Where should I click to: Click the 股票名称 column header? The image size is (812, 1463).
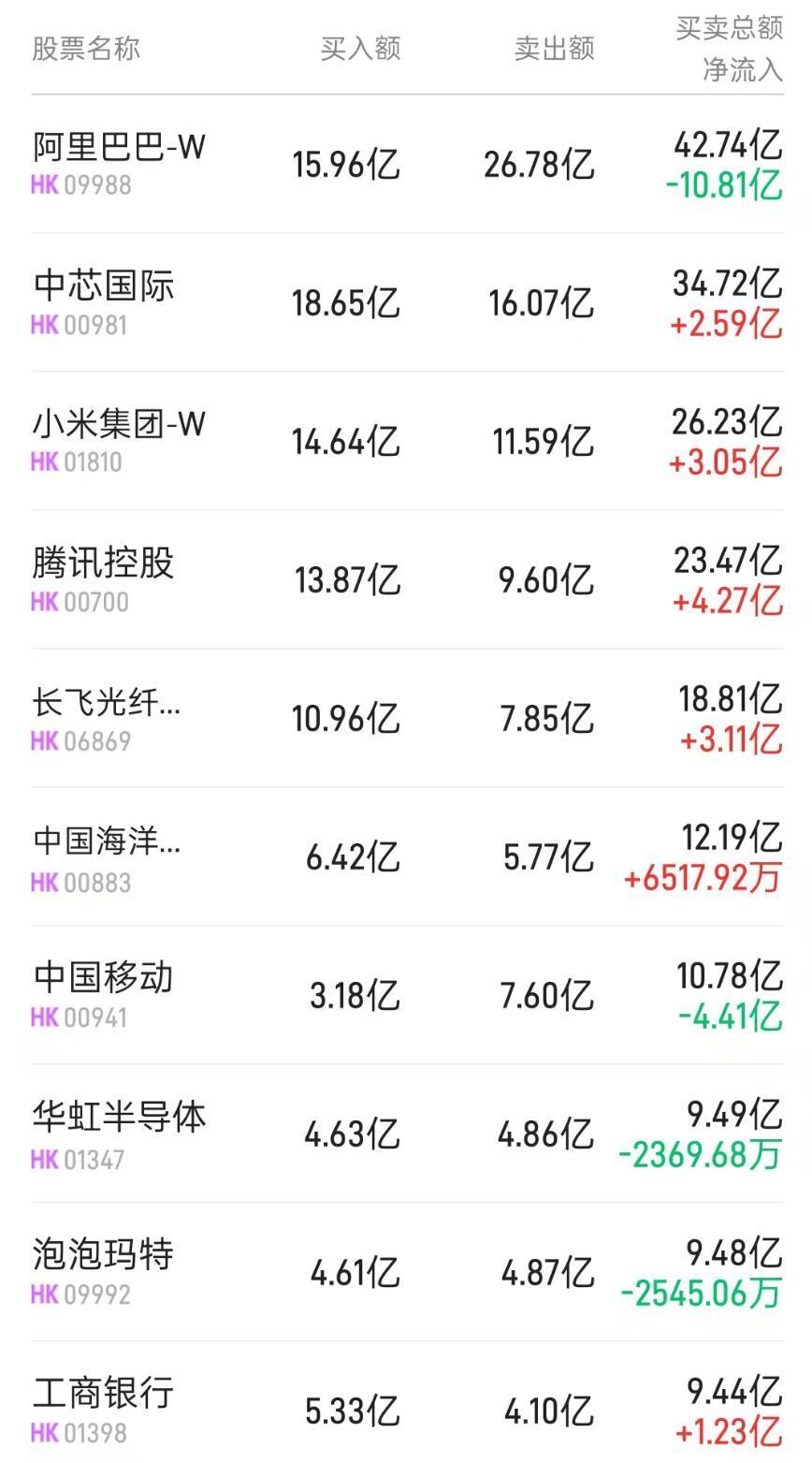pyautogui.click(x=84, y=48)
